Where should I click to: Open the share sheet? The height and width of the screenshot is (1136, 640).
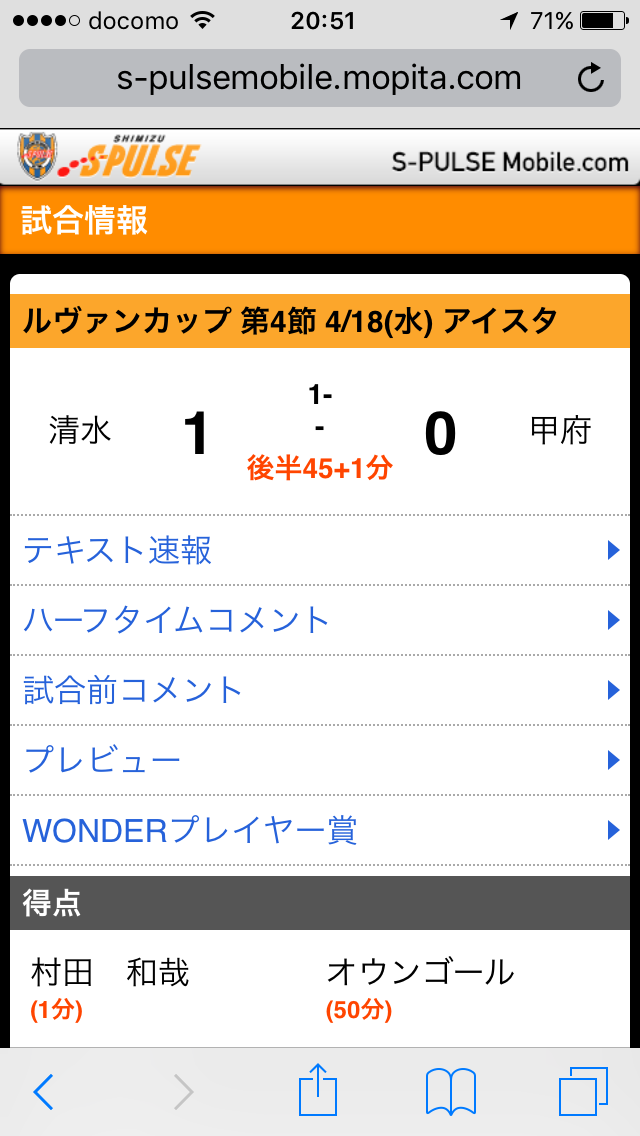319,1090
